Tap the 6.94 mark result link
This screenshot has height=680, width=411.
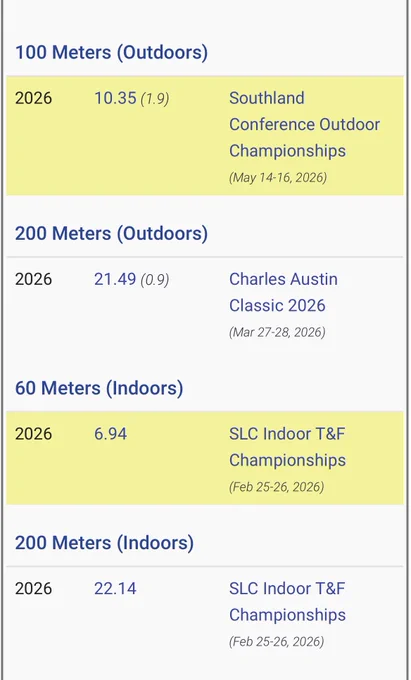coord(111,434)
